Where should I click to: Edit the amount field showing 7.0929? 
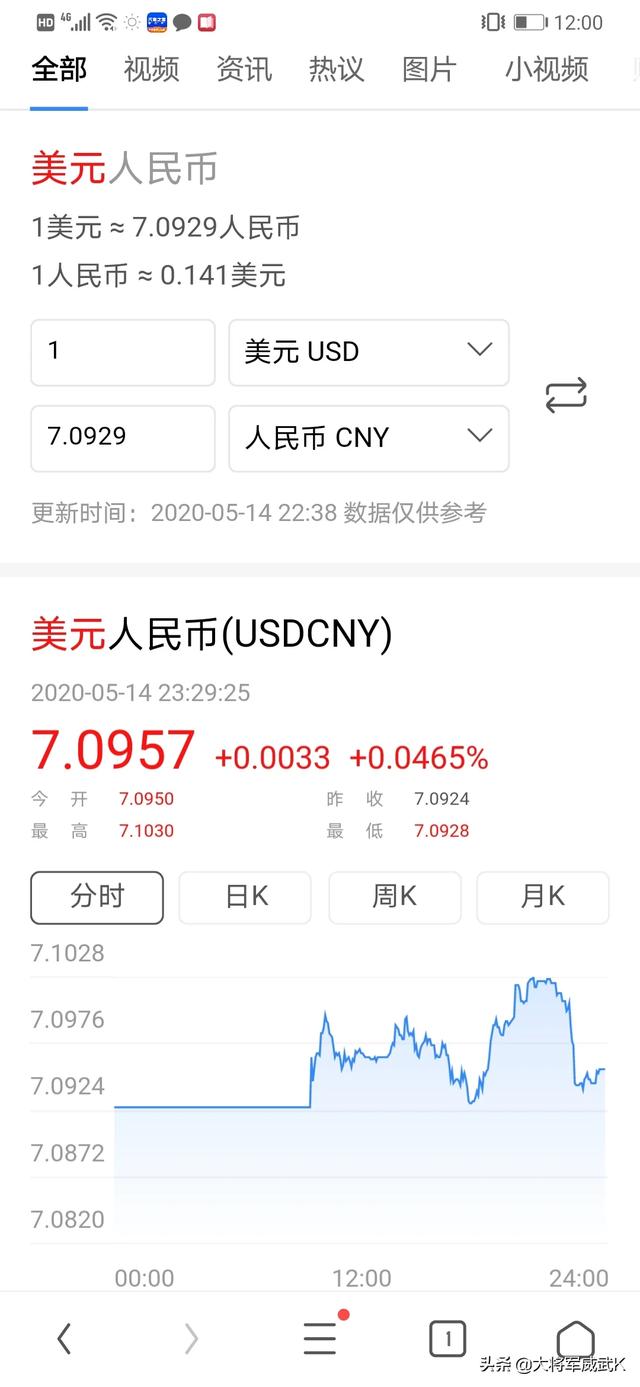click(x=123, y=438)
